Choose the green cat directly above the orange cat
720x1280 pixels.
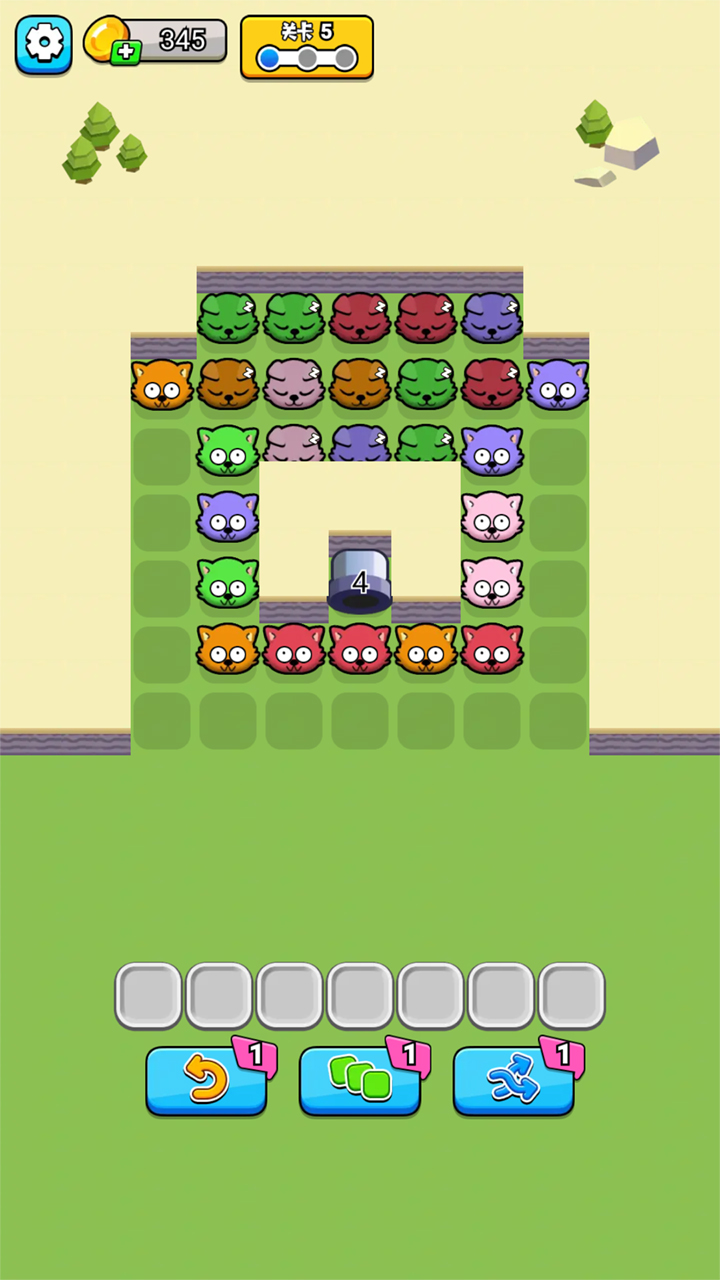228,583
